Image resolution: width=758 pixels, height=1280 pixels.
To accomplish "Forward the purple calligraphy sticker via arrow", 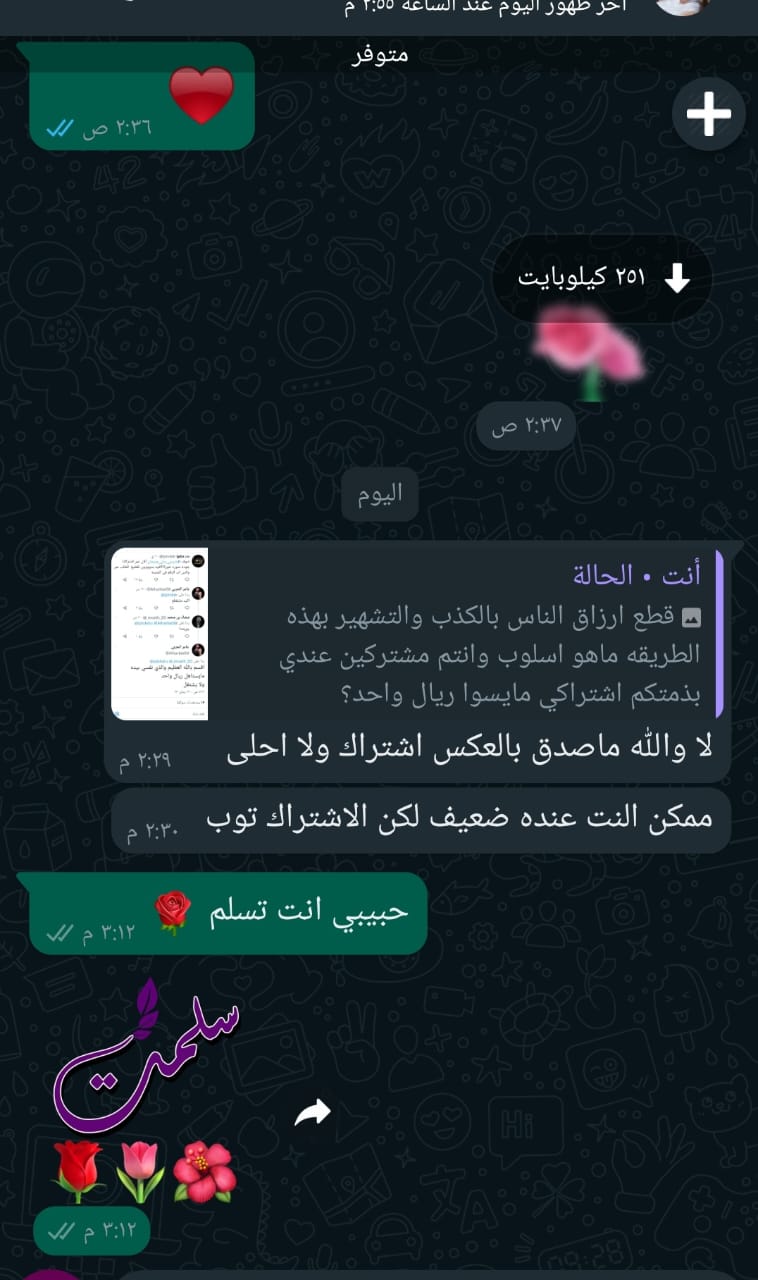I will 312,1113.
